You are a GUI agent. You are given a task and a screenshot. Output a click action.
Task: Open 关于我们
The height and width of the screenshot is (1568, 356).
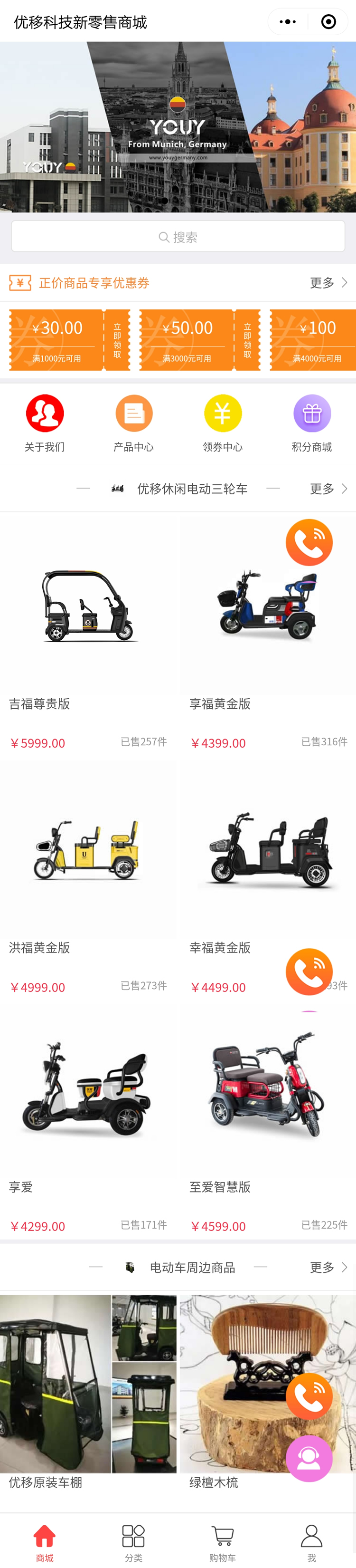[44, 423]
